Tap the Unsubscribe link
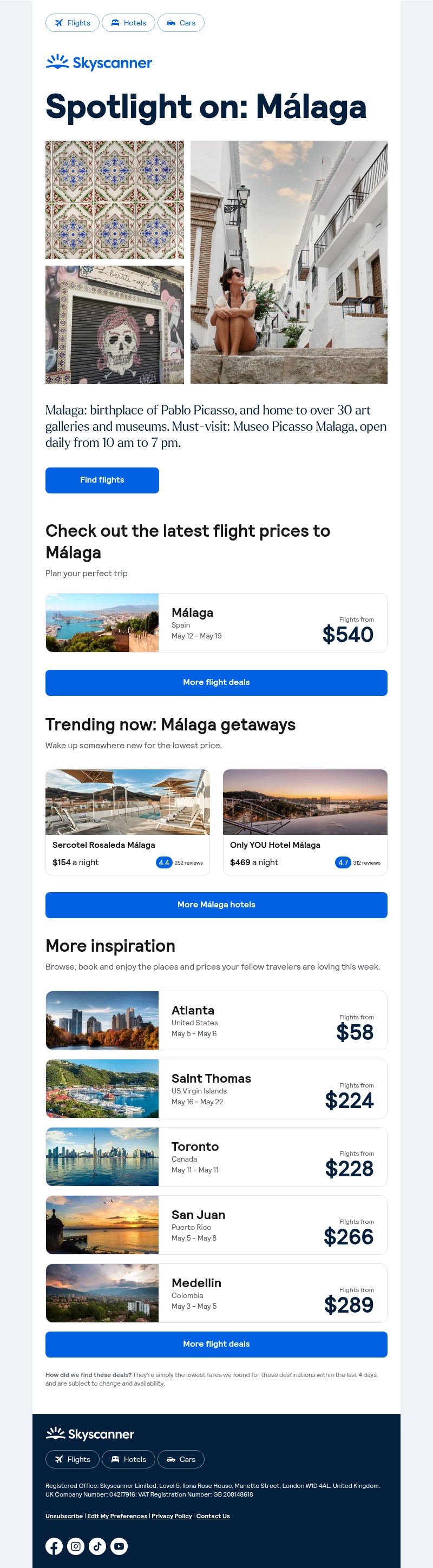Viewport: 433px width, 1568px height. 64,1516
